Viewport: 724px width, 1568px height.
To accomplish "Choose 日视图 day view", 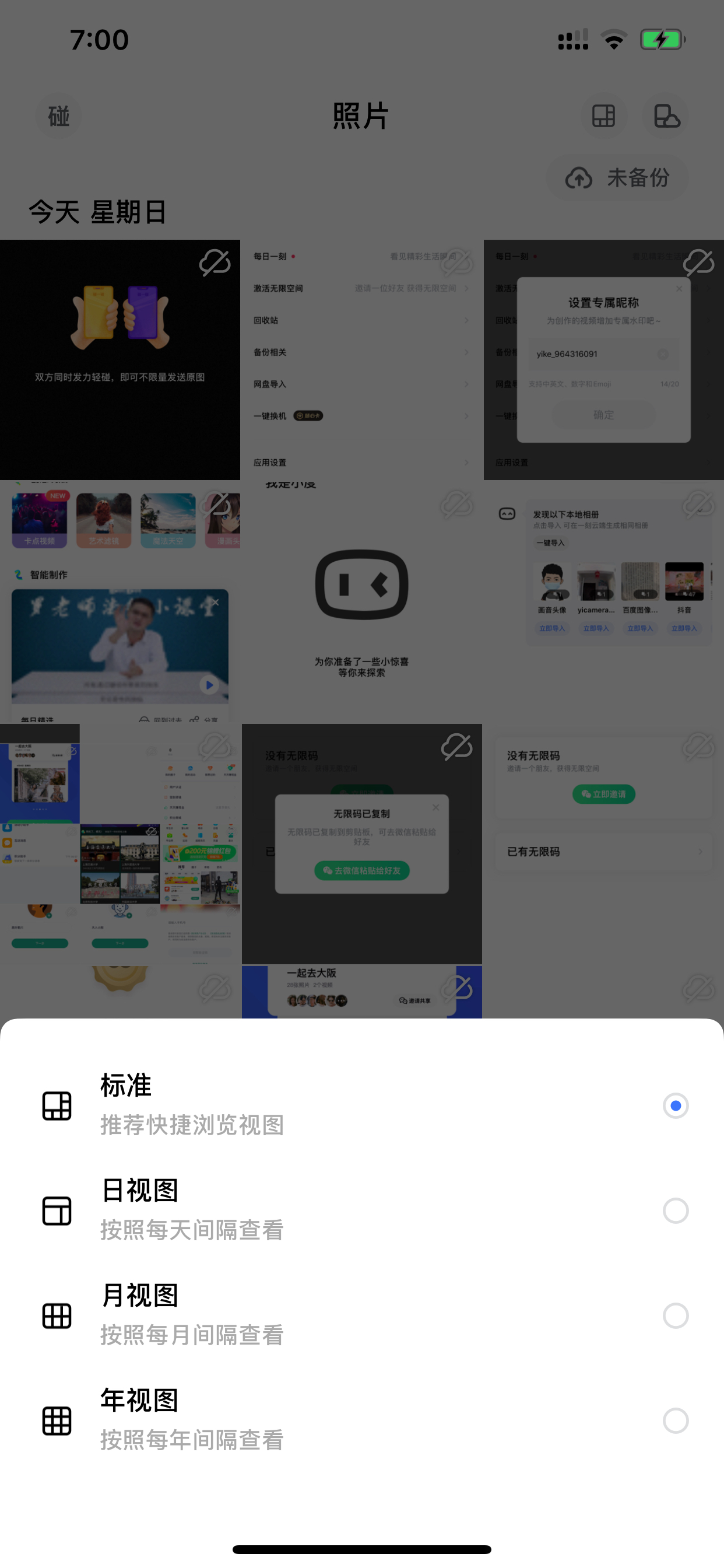I will [362, 1210].
